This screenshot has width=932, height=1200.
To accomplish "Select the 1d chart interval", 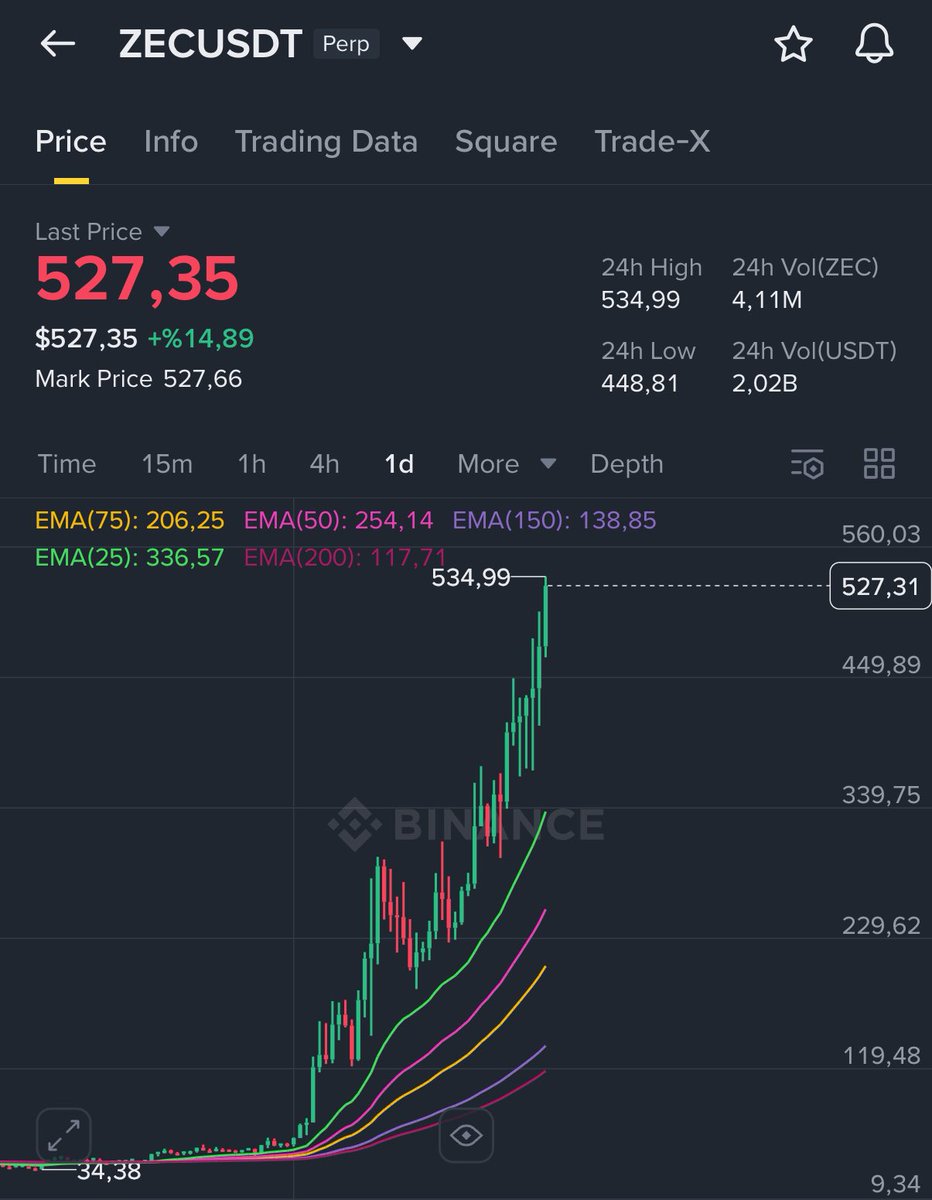I will [x=399, y=464].
